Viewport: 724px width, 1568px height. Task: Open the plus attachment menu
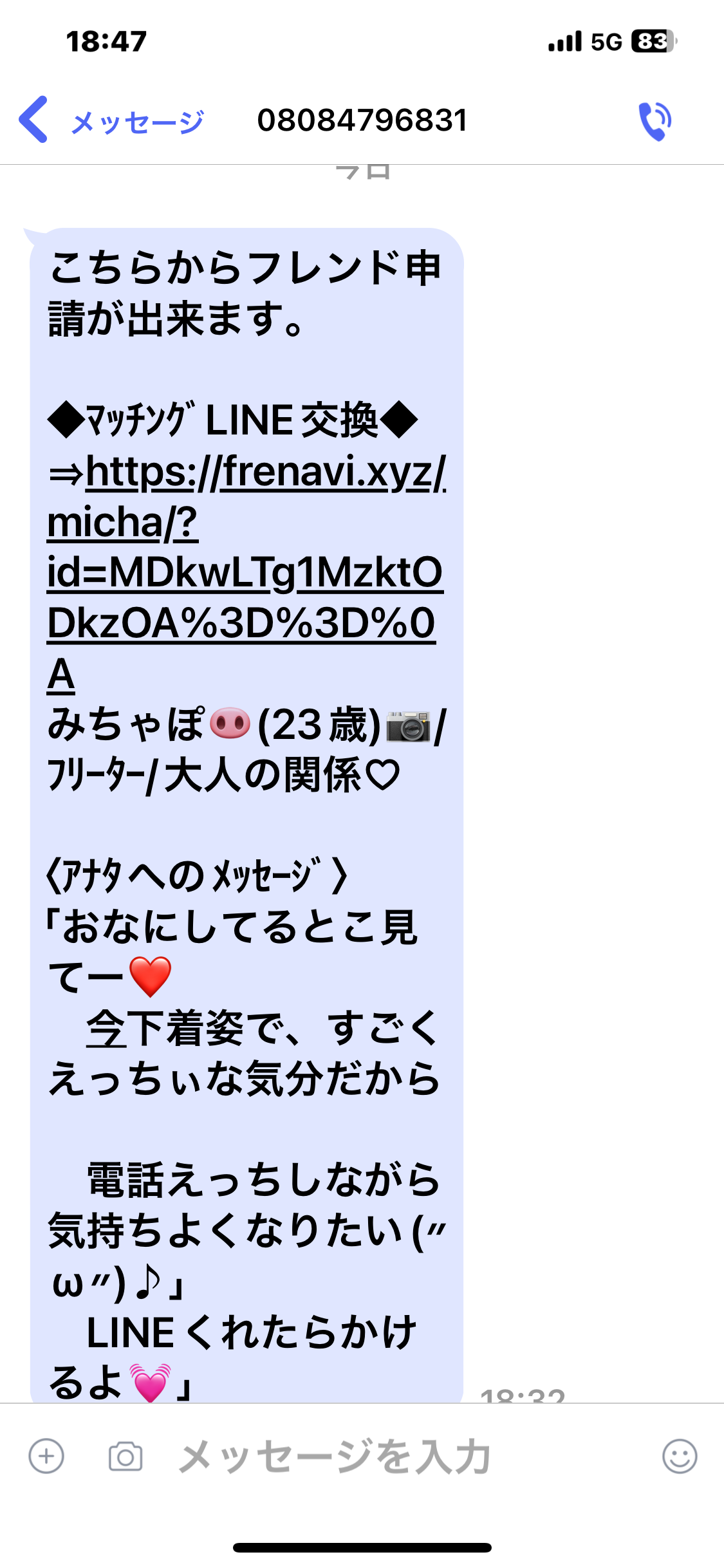pyautogui.click(x=46, y=1456)
